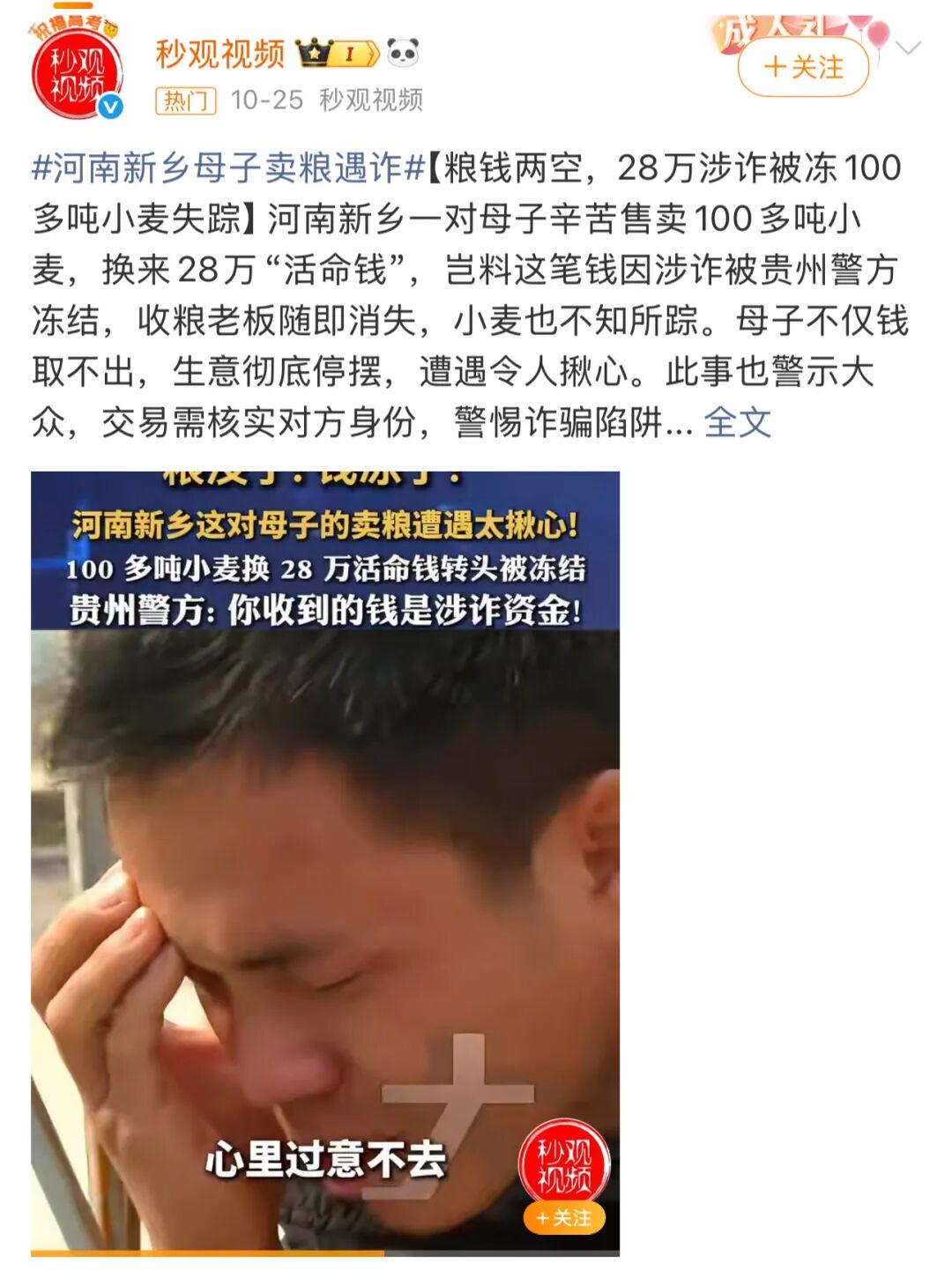Open hashtag #河南新乡母子卖粮遇诈#

click(228, 167)
